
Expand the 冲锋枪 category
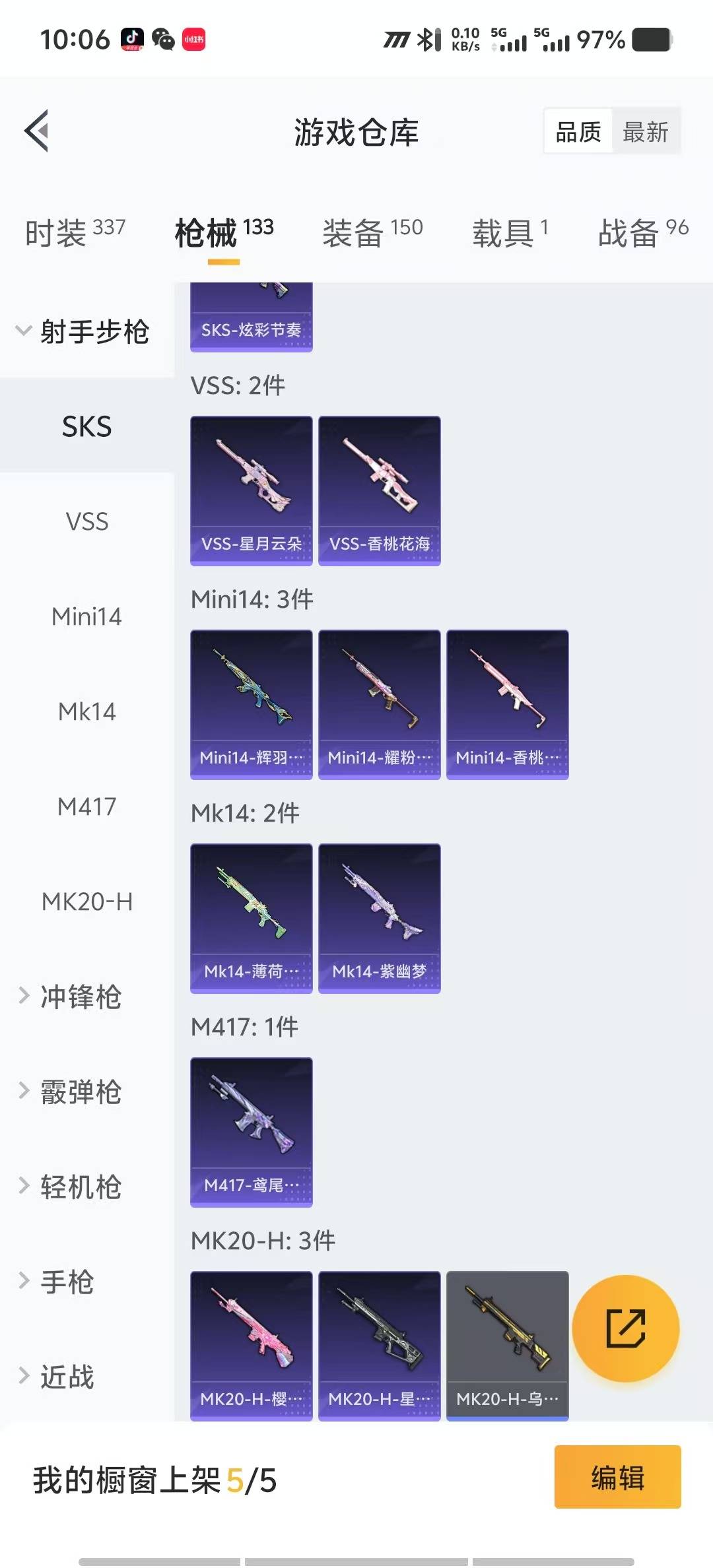coord(79,996)
